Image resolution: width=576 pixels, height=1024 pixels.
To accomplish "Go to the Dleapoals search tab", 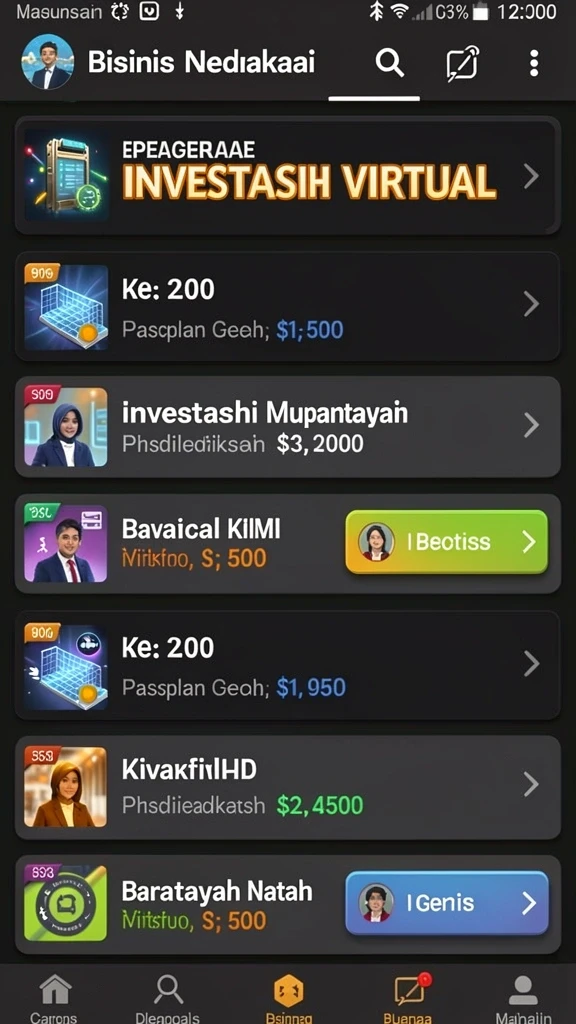I will pos(168,997).
